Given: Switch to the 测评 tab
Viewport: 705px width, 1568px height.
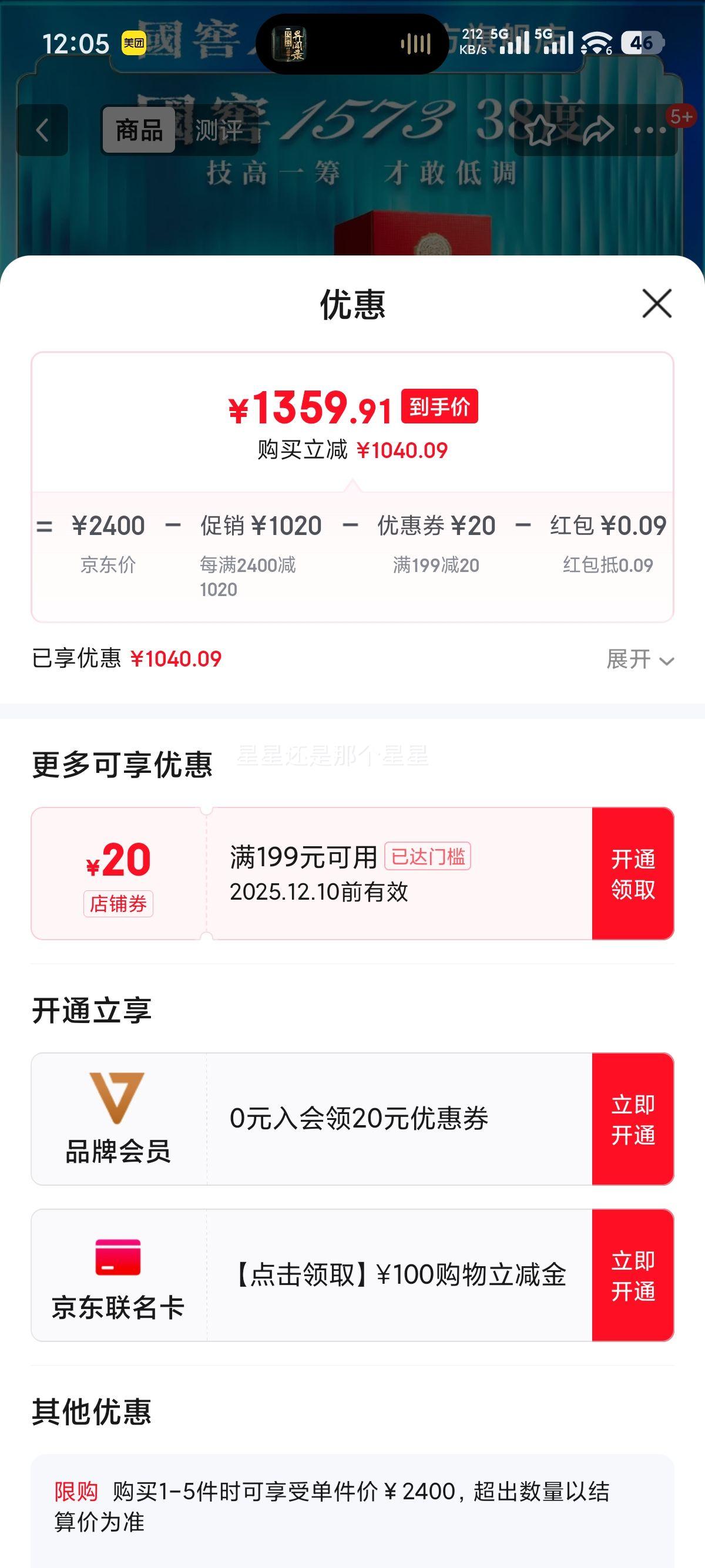Looking at the screenshot, I should tap(218, 130).
